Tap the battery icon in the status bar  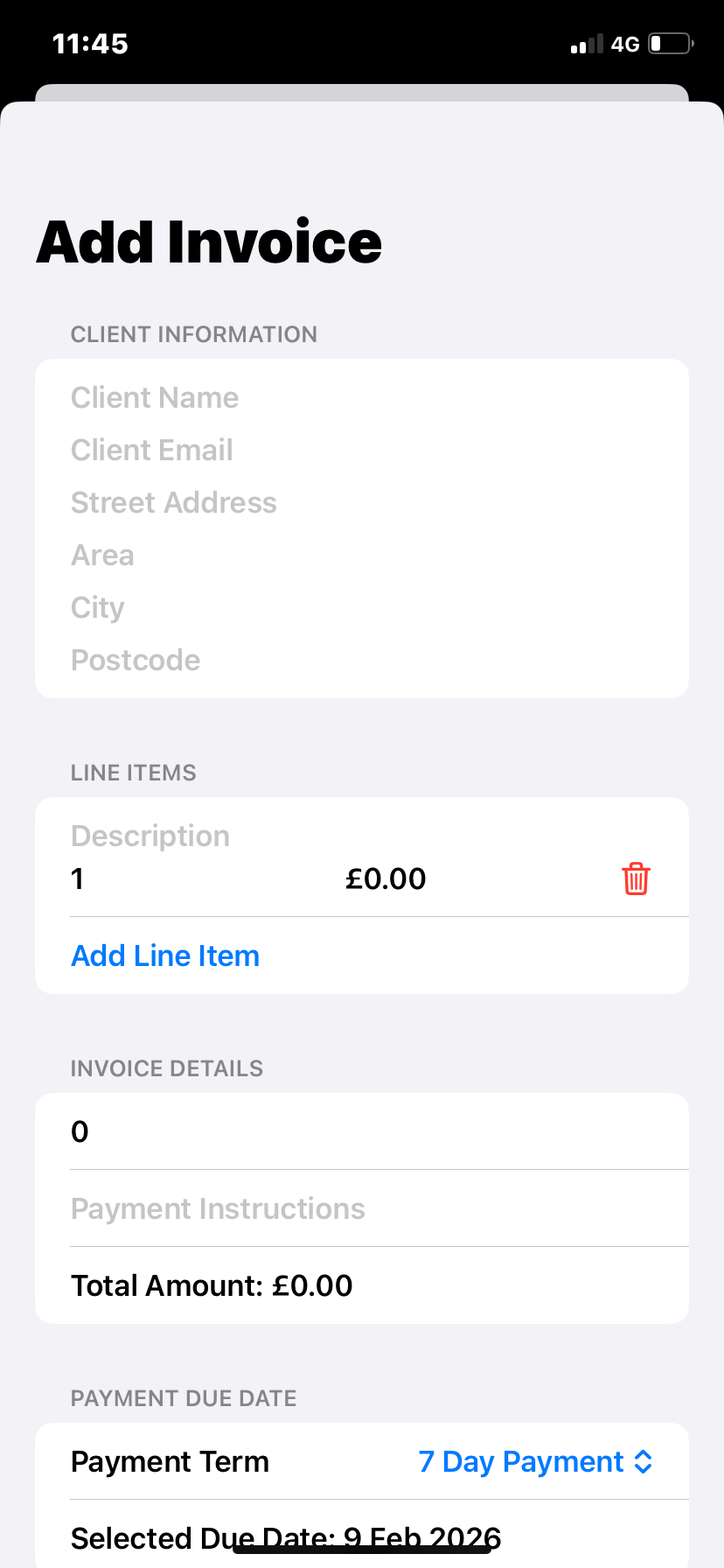(x=670, y=43)
